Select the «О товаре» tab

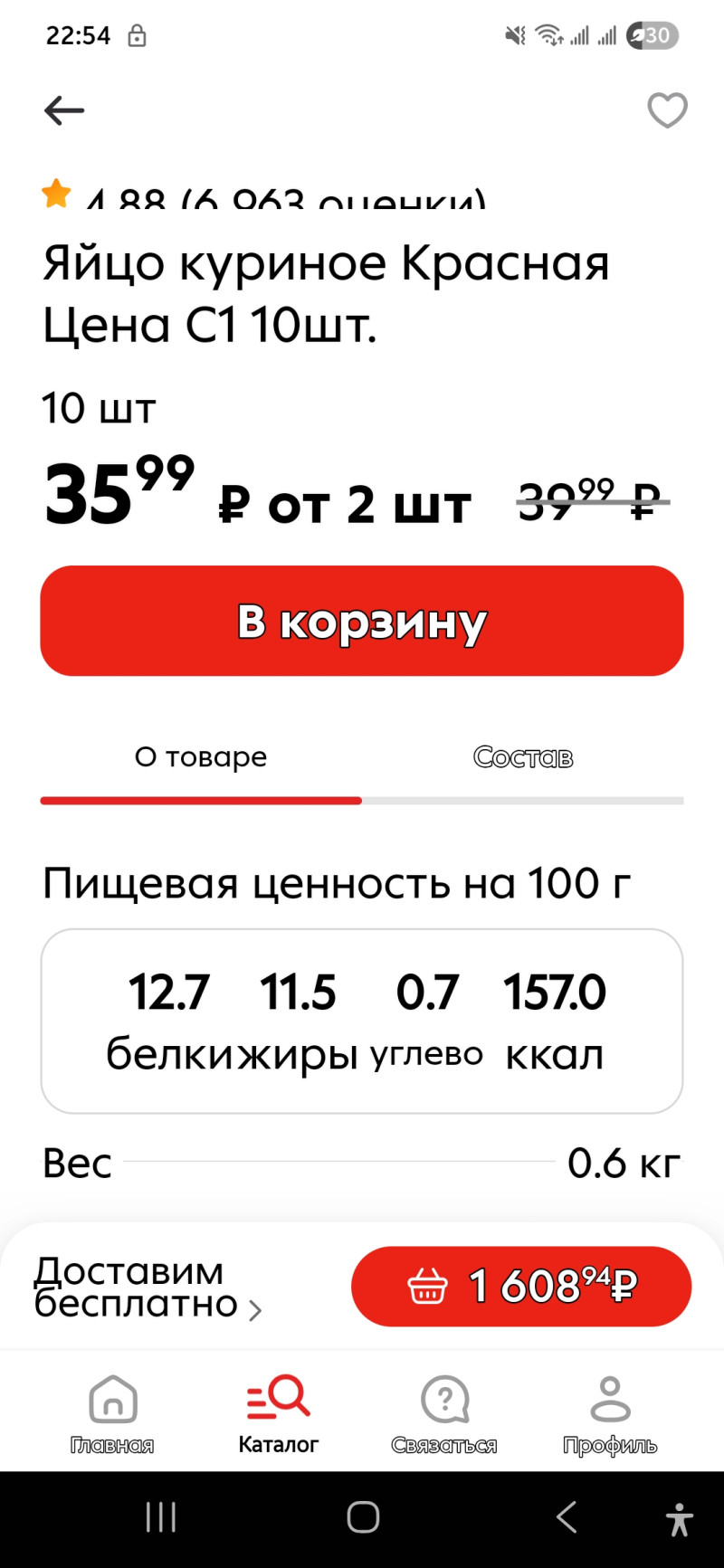[x=201, y=757]
